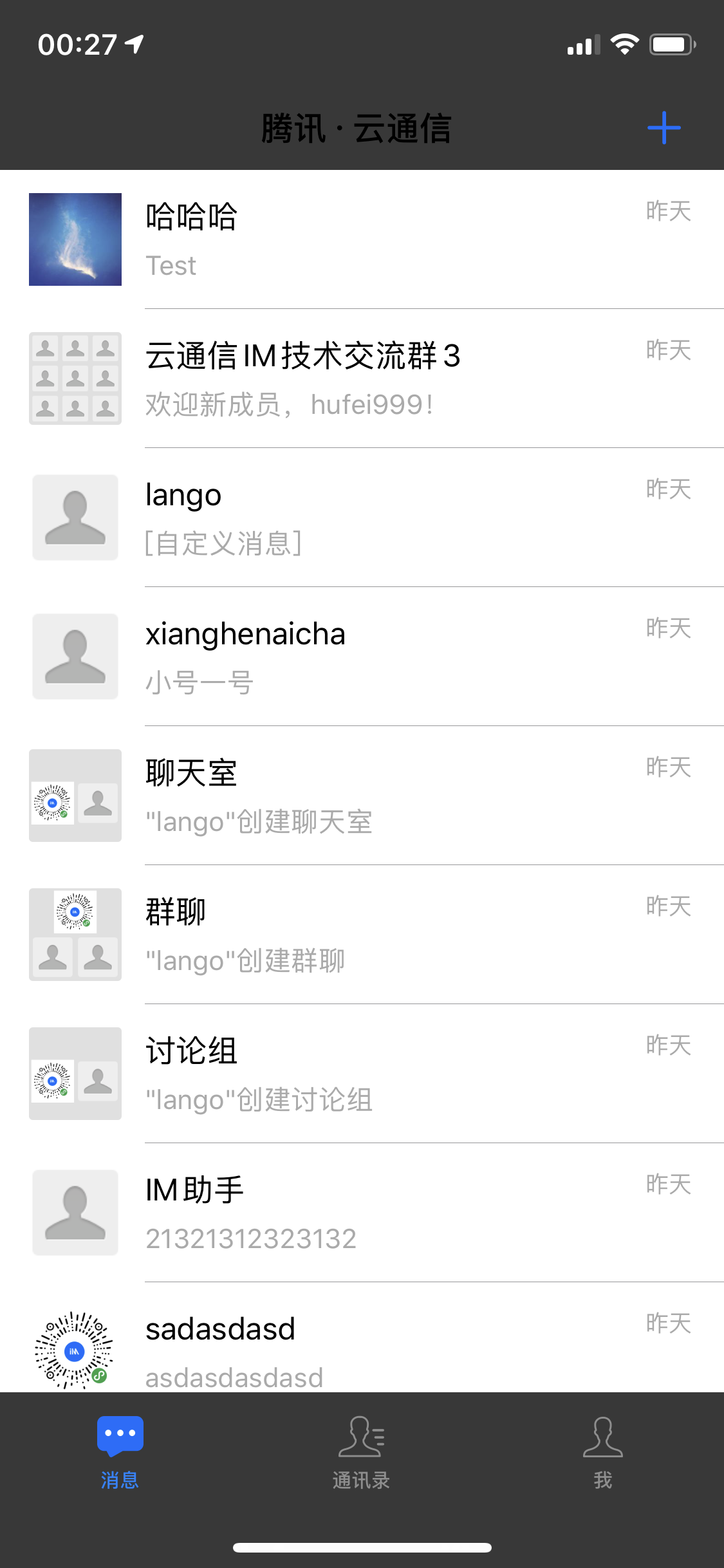Open the 讨论组 conversation
The height and width of the screenshot is (1568, 724).
tap(362, 1074)
